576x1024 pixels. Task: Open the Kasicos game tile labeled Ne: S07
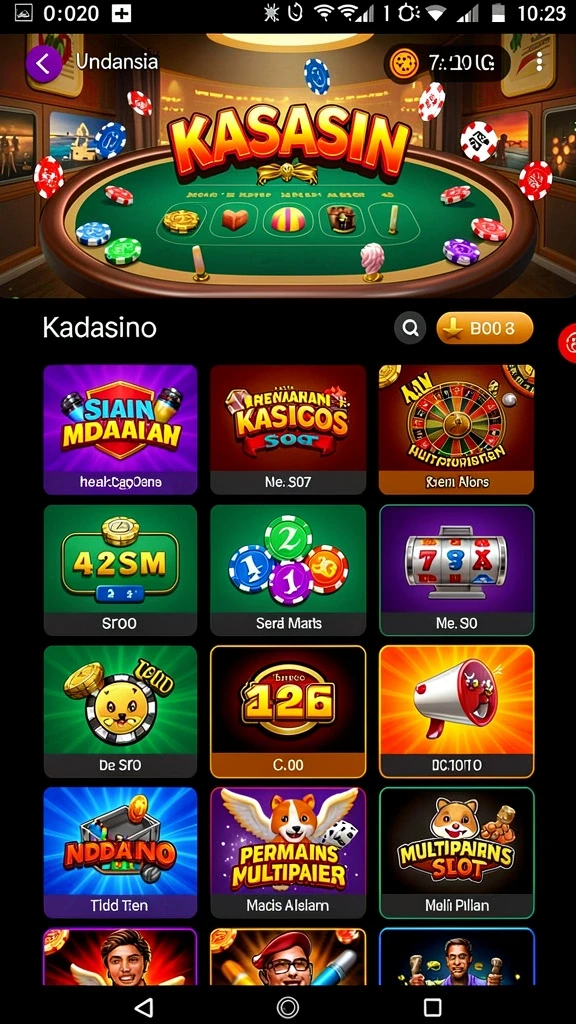288,429
